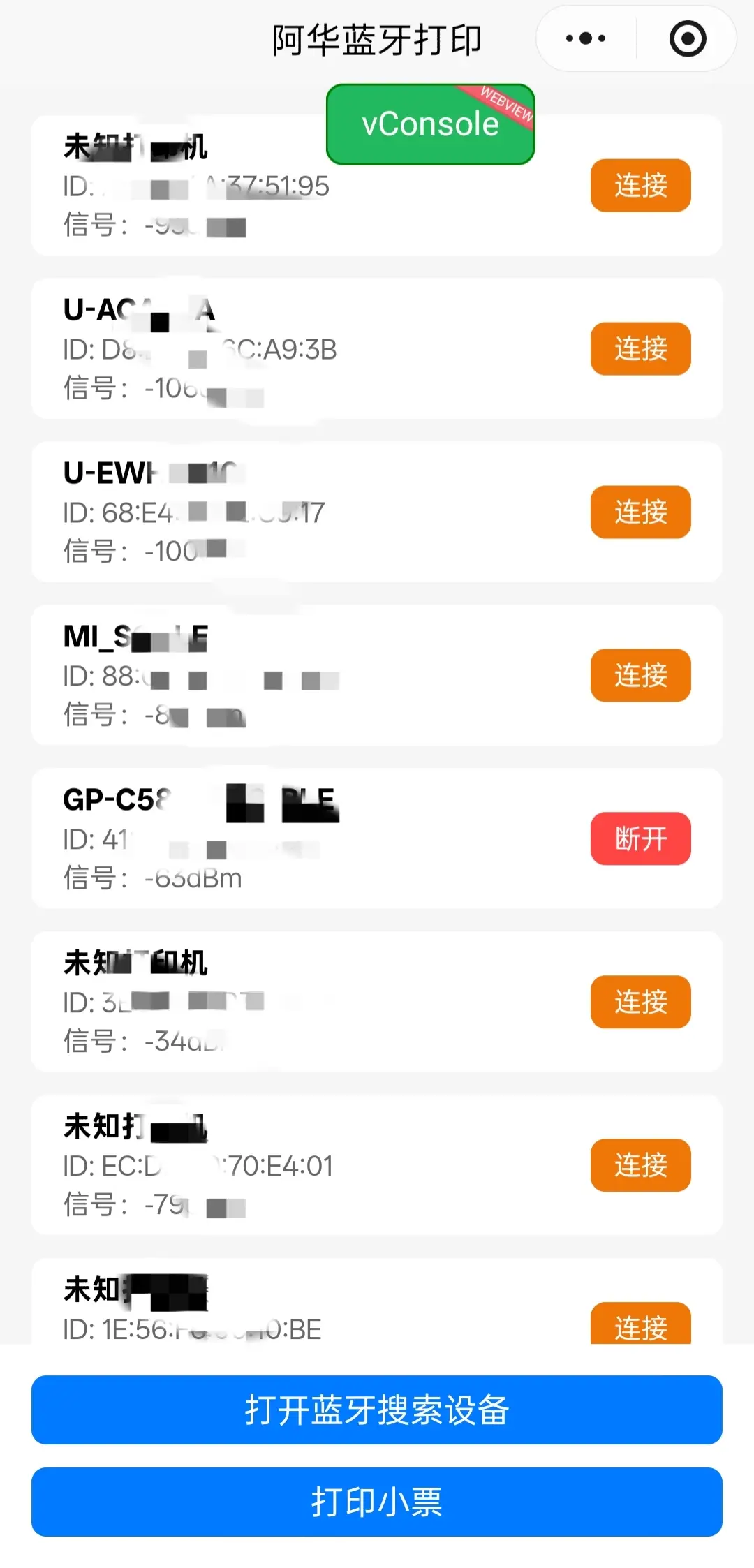The height and width of the screenshot is (1568, 754).
Task: Tap 打印小票 to print a receipt
Action: click(x=377, y=1502)
